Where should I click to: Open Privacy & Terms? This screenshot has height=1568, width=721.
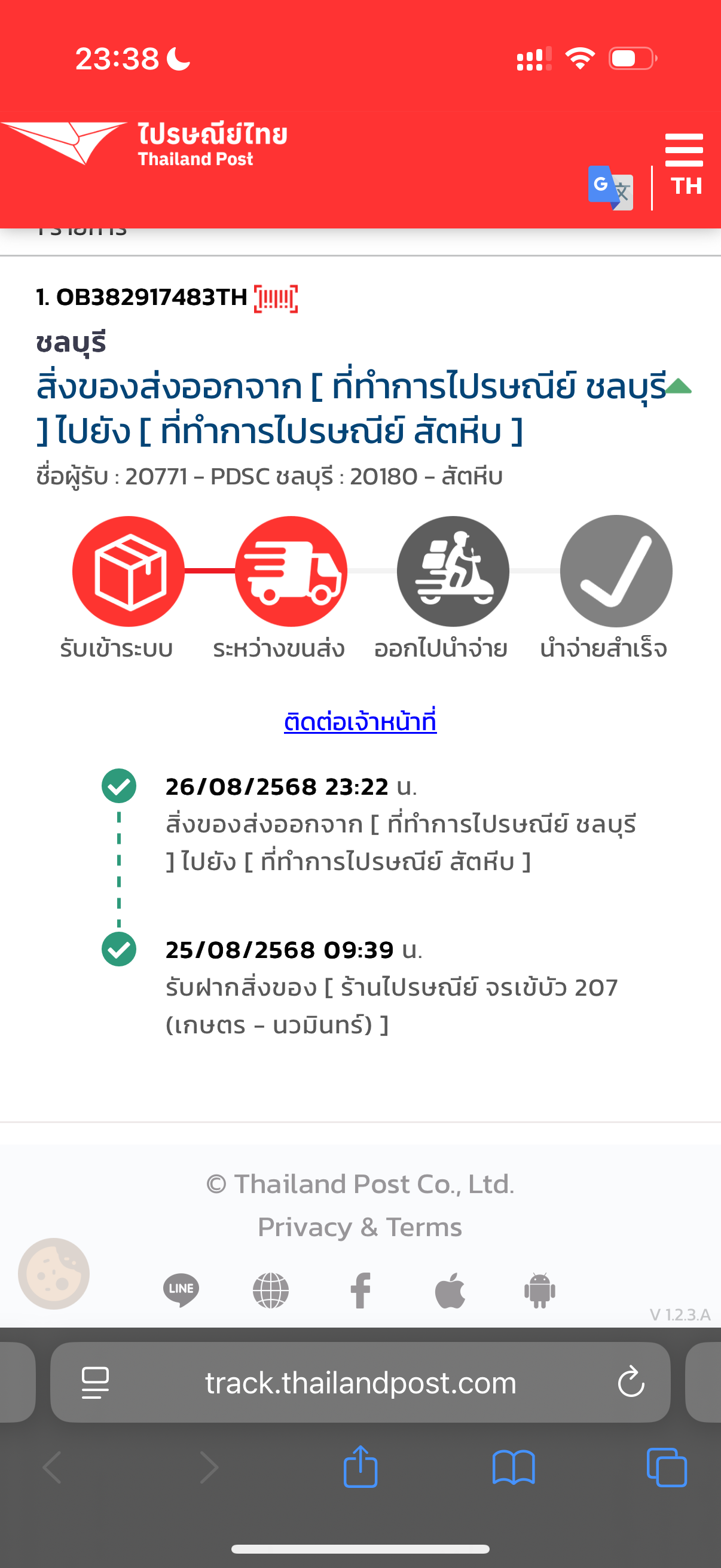coord(360,1227)
